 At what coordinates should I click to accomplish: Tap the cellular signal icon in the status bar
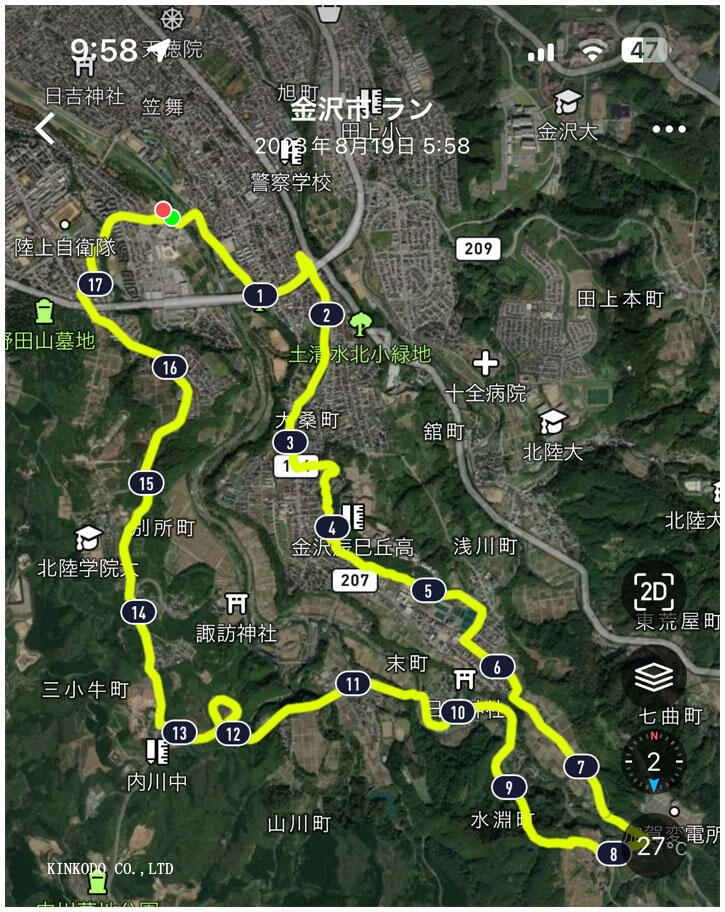click(541, 50)
